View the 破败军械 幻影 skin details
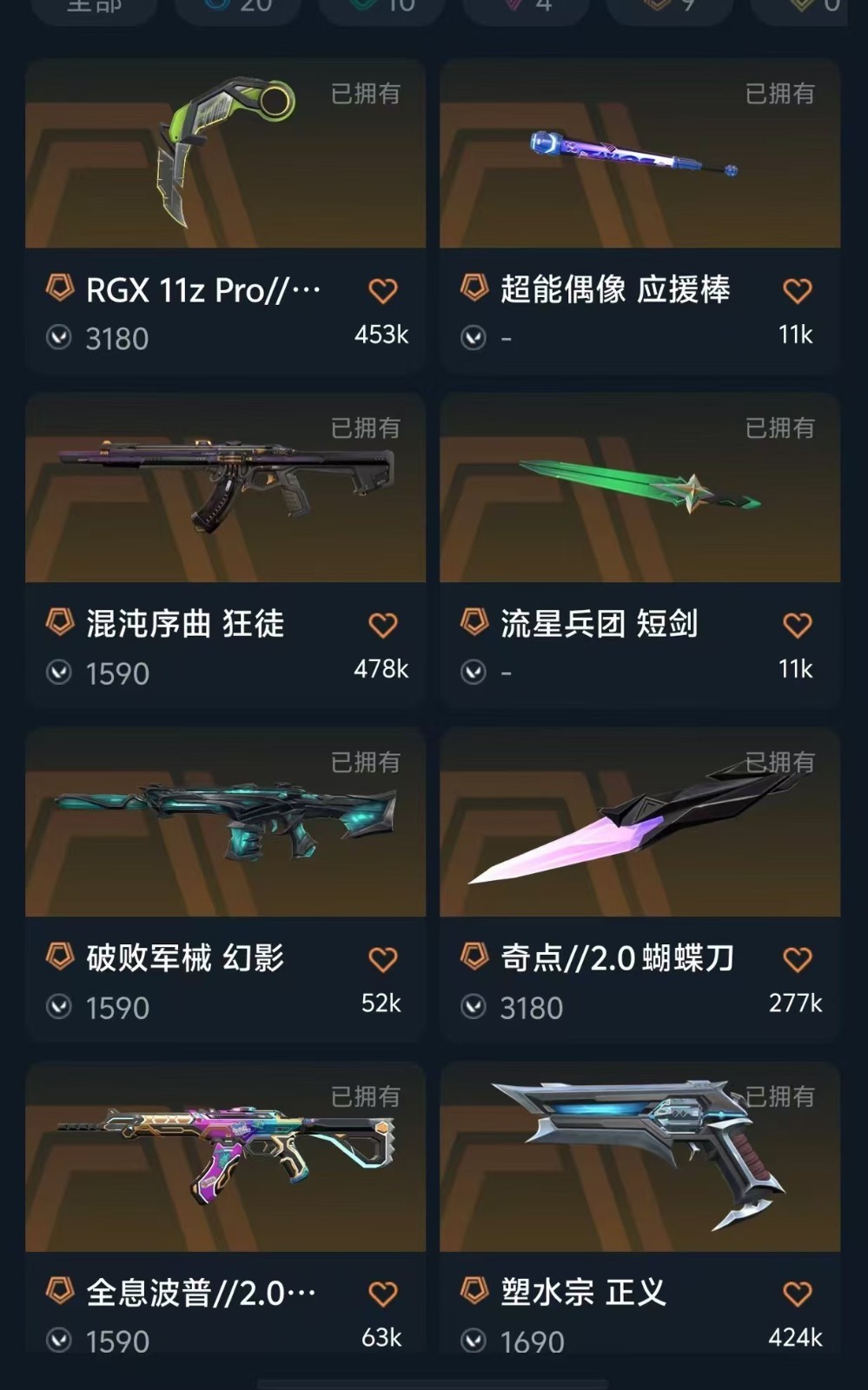 pos(226,885)
